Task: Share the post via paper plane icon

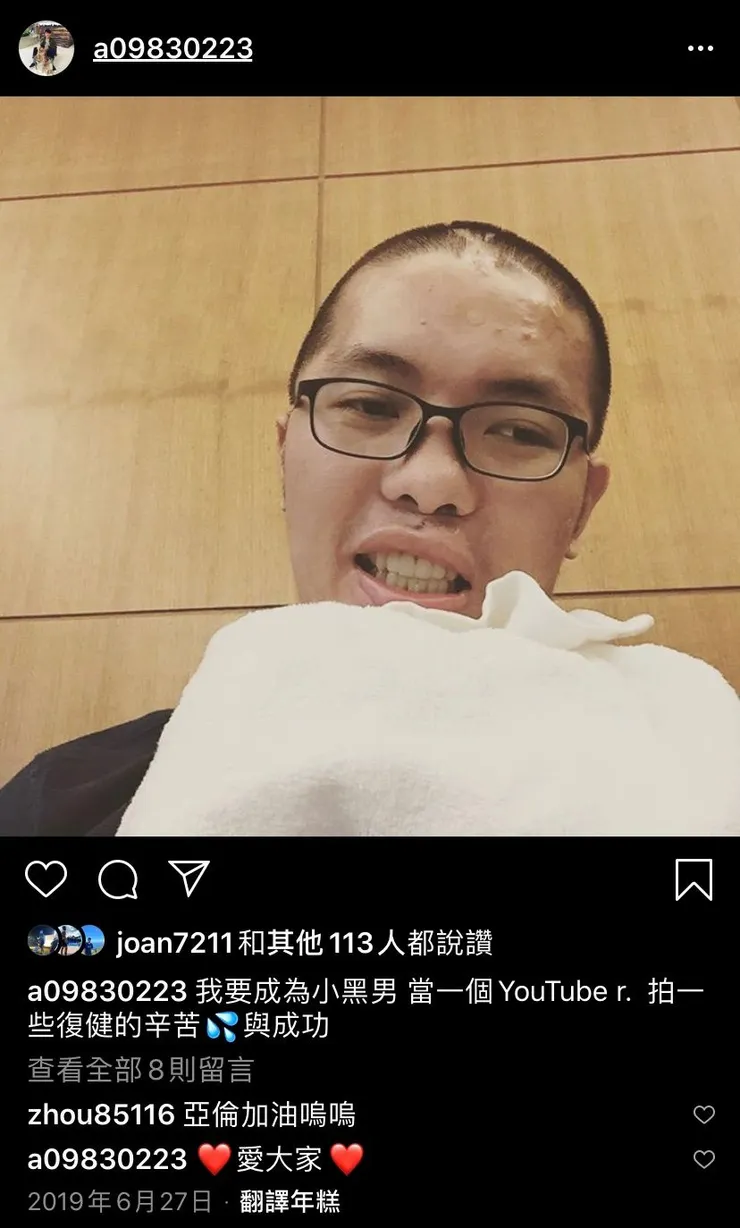Action: 188,878
